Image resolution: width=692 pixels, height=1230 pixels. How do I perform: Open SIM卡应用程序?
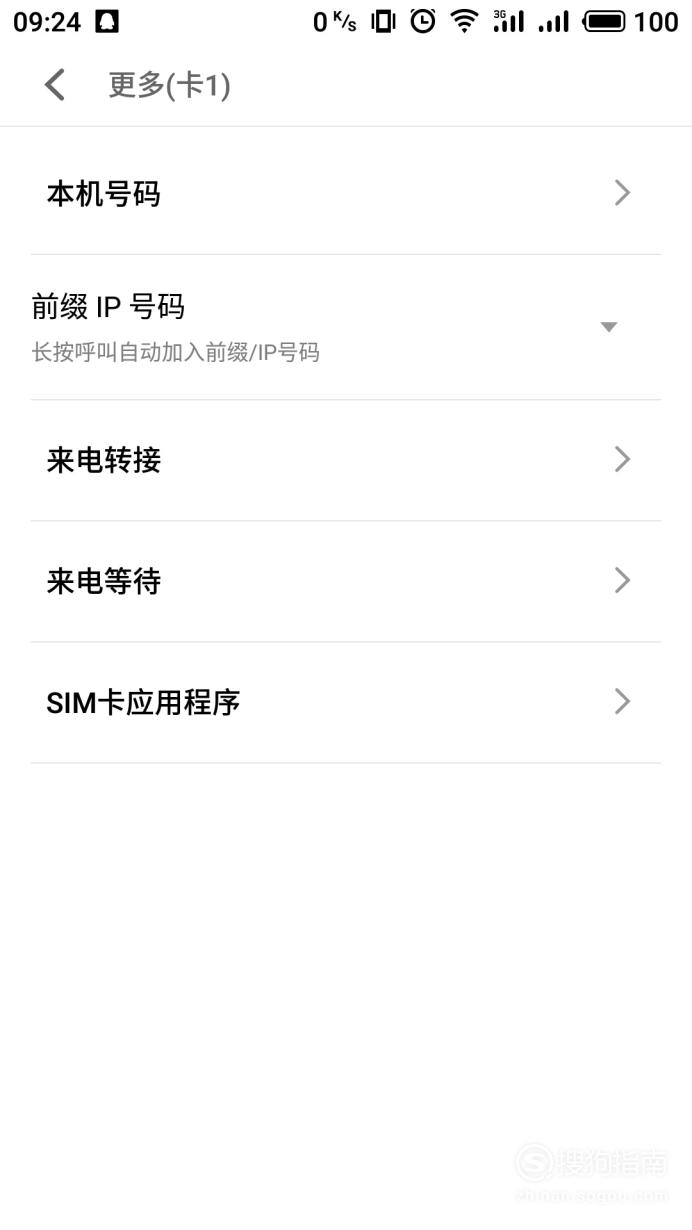pos(346,702)
